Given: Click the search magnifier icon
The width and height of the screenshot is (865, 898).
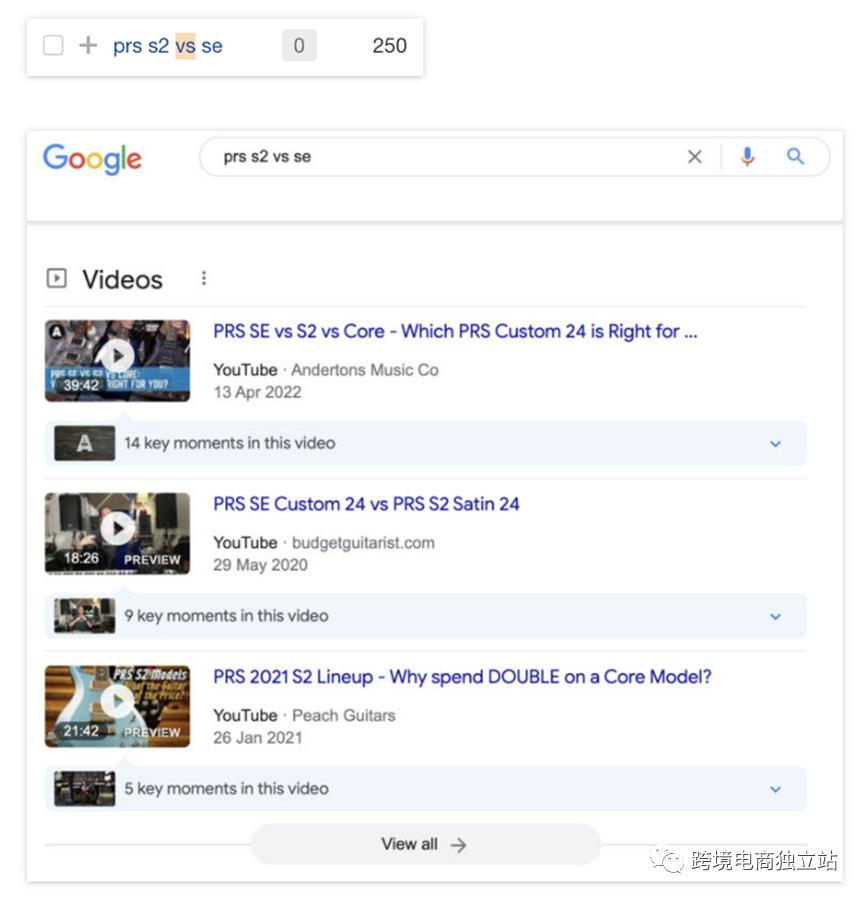Looking at the screenshot, I should coord(795,156).
